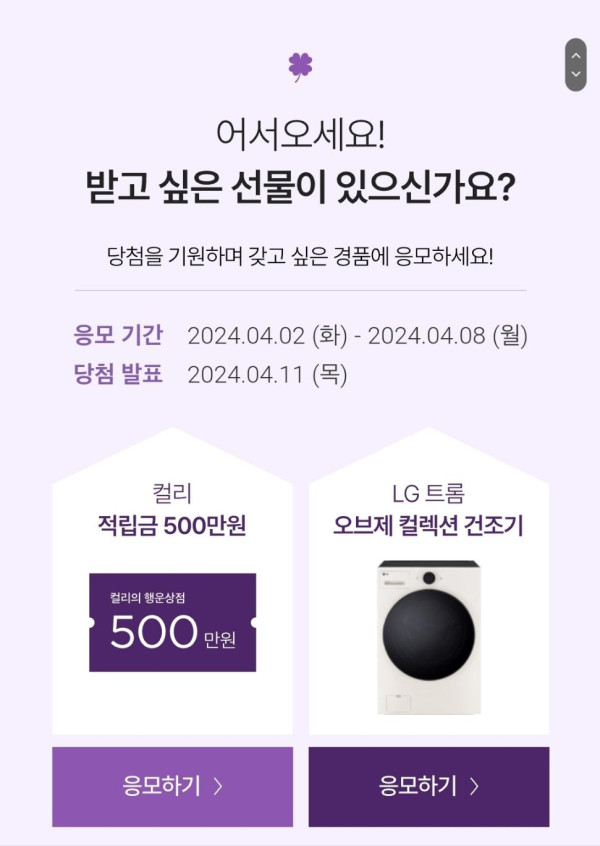Enter the draw for Kurly 적립금 500만원
Viewport: 600px width, 846px height.
[172, 786]
